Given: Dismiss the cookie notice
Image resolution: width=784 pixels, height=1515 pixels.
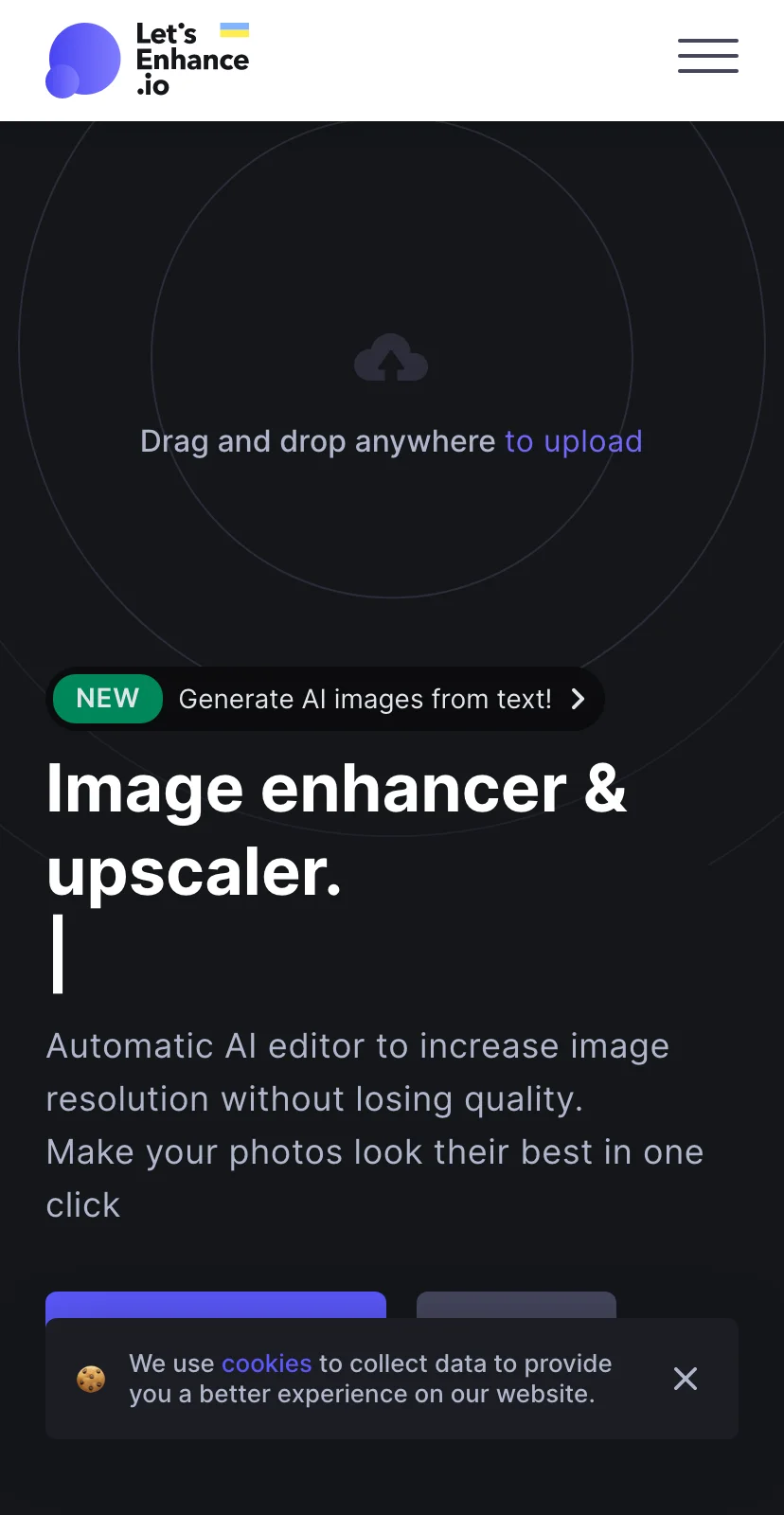Looking at the screenshot, I should [x=685, y=1379].
